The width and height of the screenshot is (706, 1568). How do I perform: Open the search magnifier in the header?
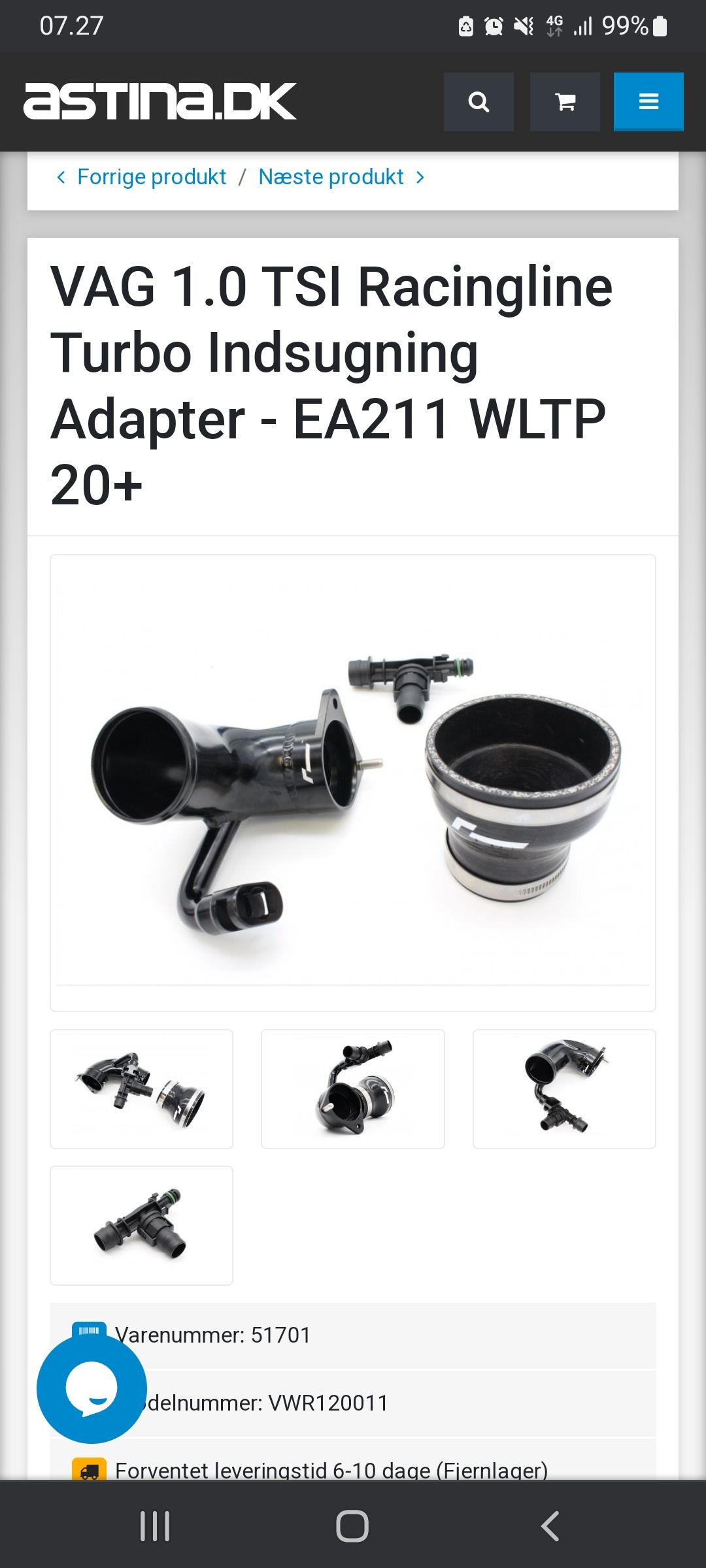coord(479,102)
